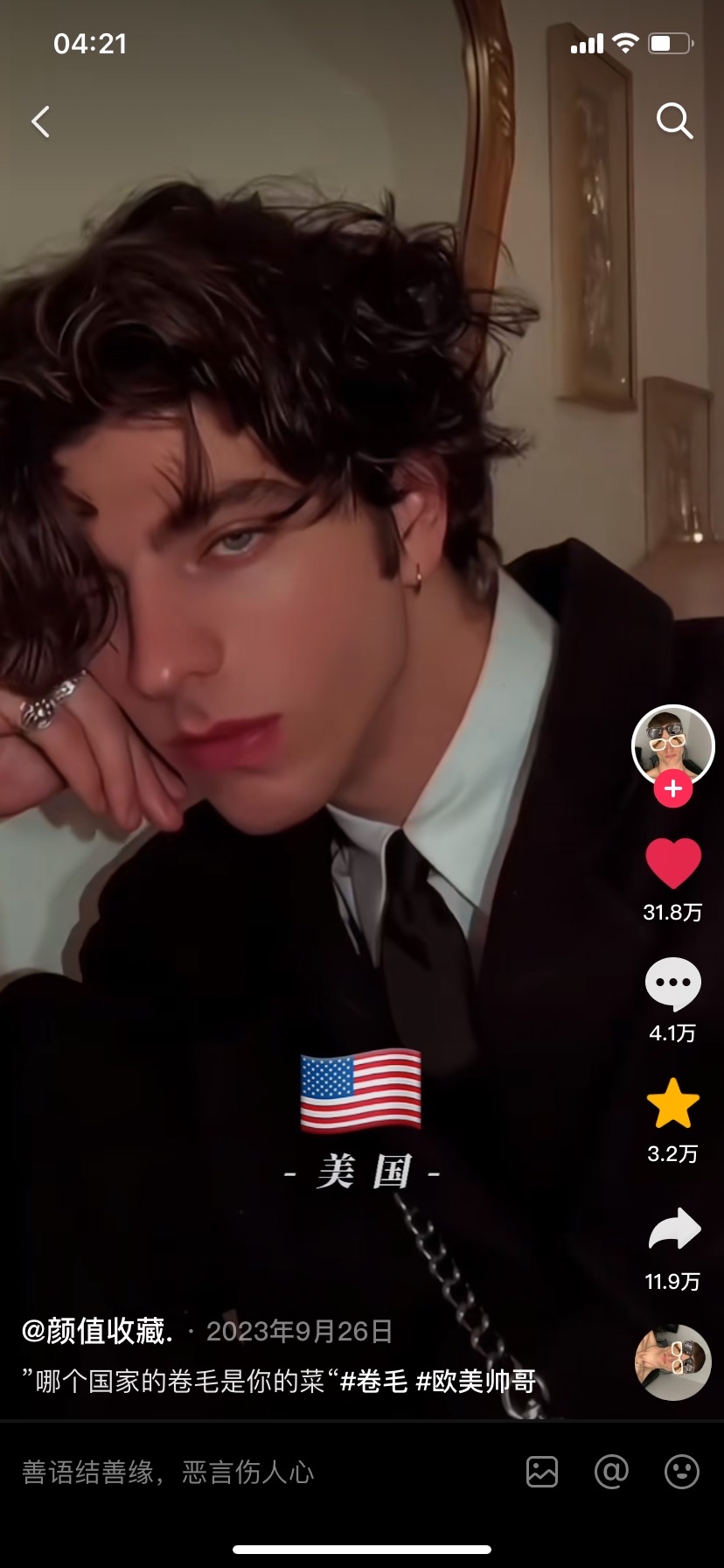Open the emoji picker
Screen dimensions: 724x1568
(x=681, y=1472)
